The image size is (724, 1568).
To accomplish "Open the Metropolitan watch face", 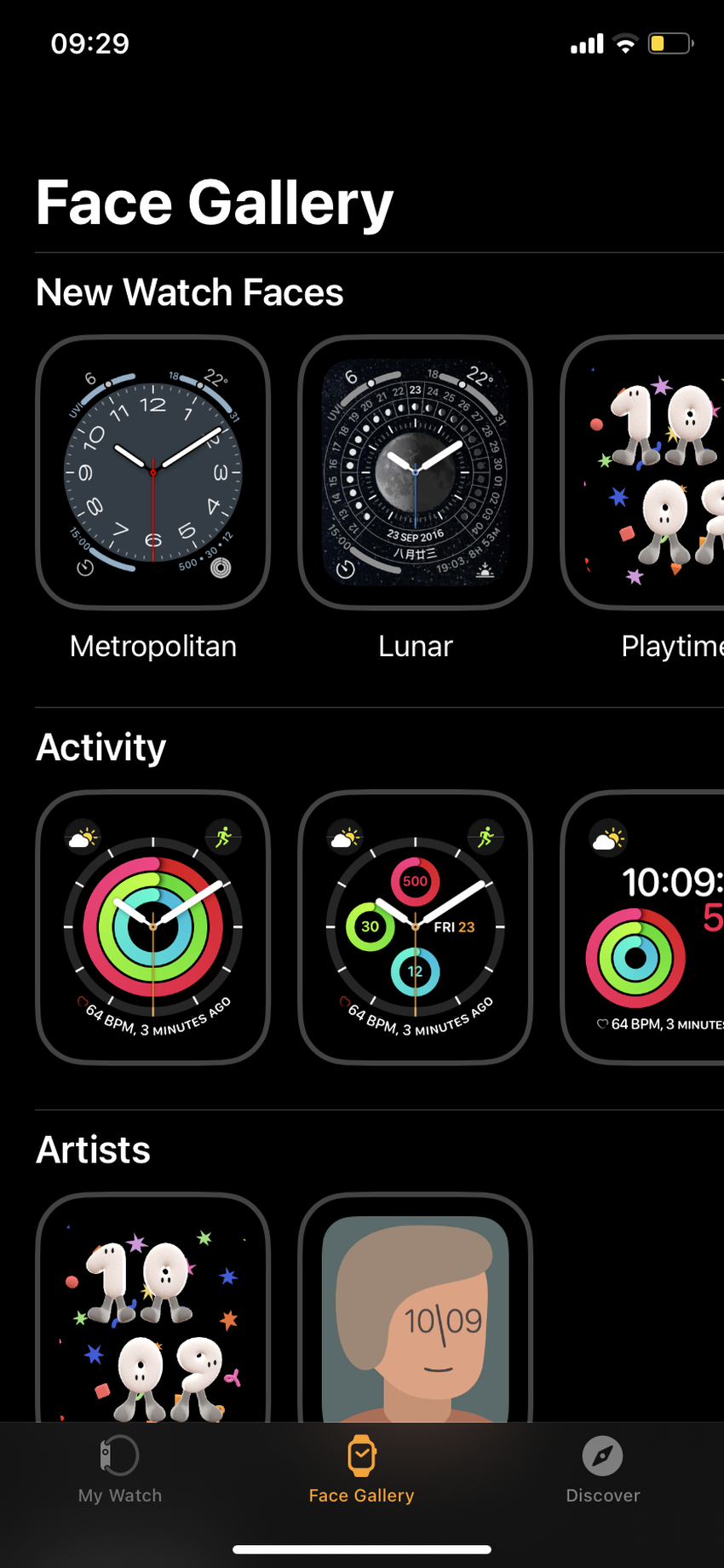I will 153,473.
